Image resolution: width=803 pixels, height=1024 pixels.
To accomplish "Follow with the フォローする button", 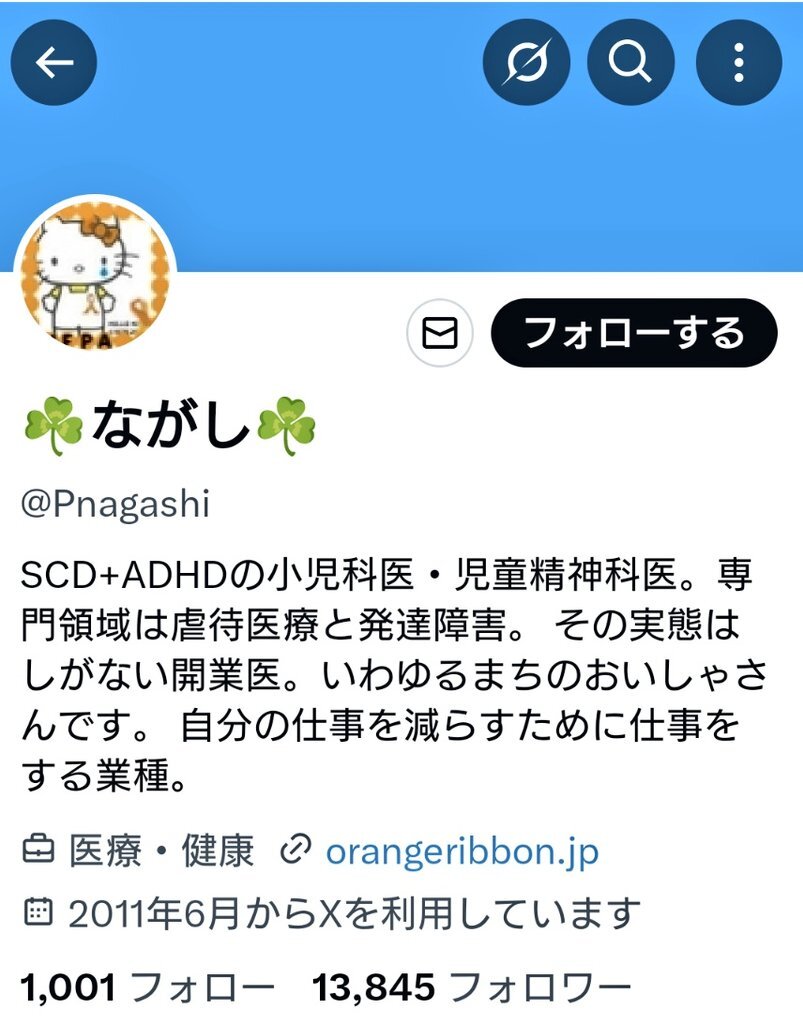I will click(634, 333).
